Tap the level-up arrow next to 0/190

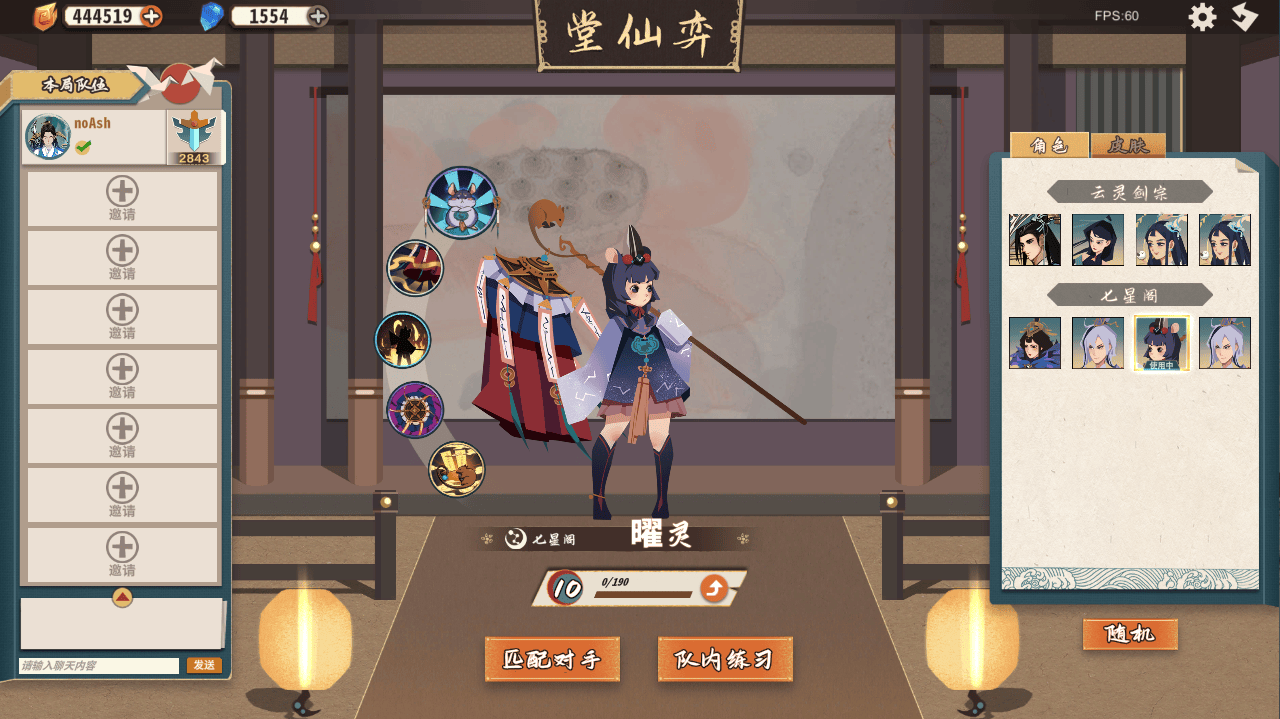click(713, 588)
